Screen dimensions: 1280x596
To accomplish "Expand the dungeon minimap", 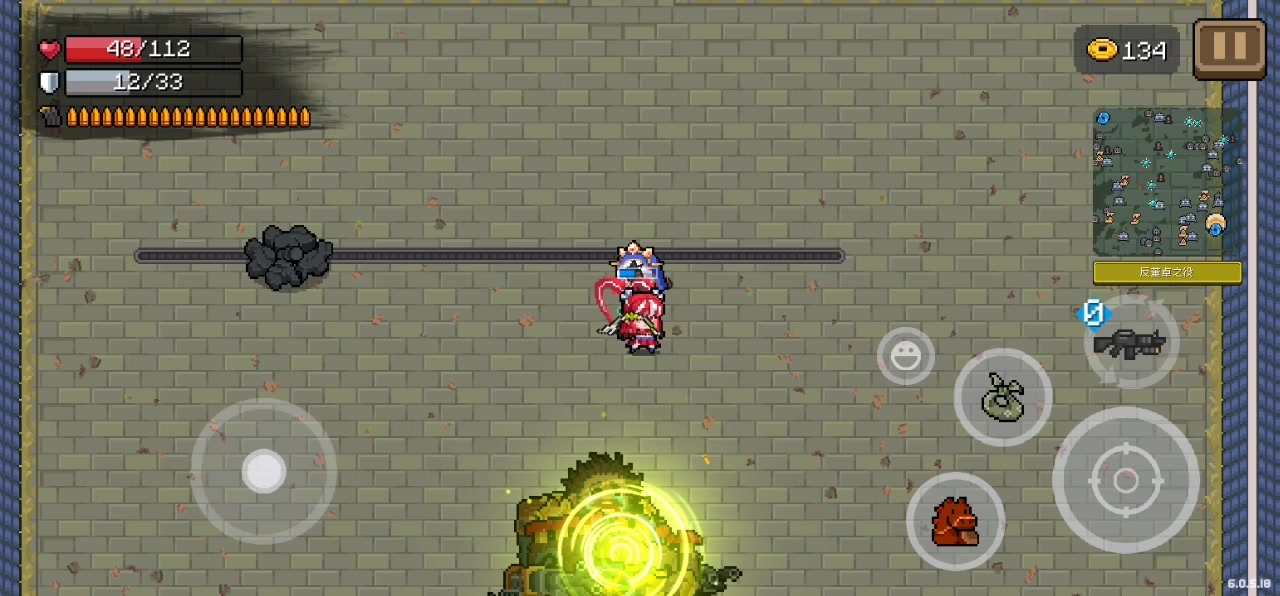I will (x=1167, y=182).
